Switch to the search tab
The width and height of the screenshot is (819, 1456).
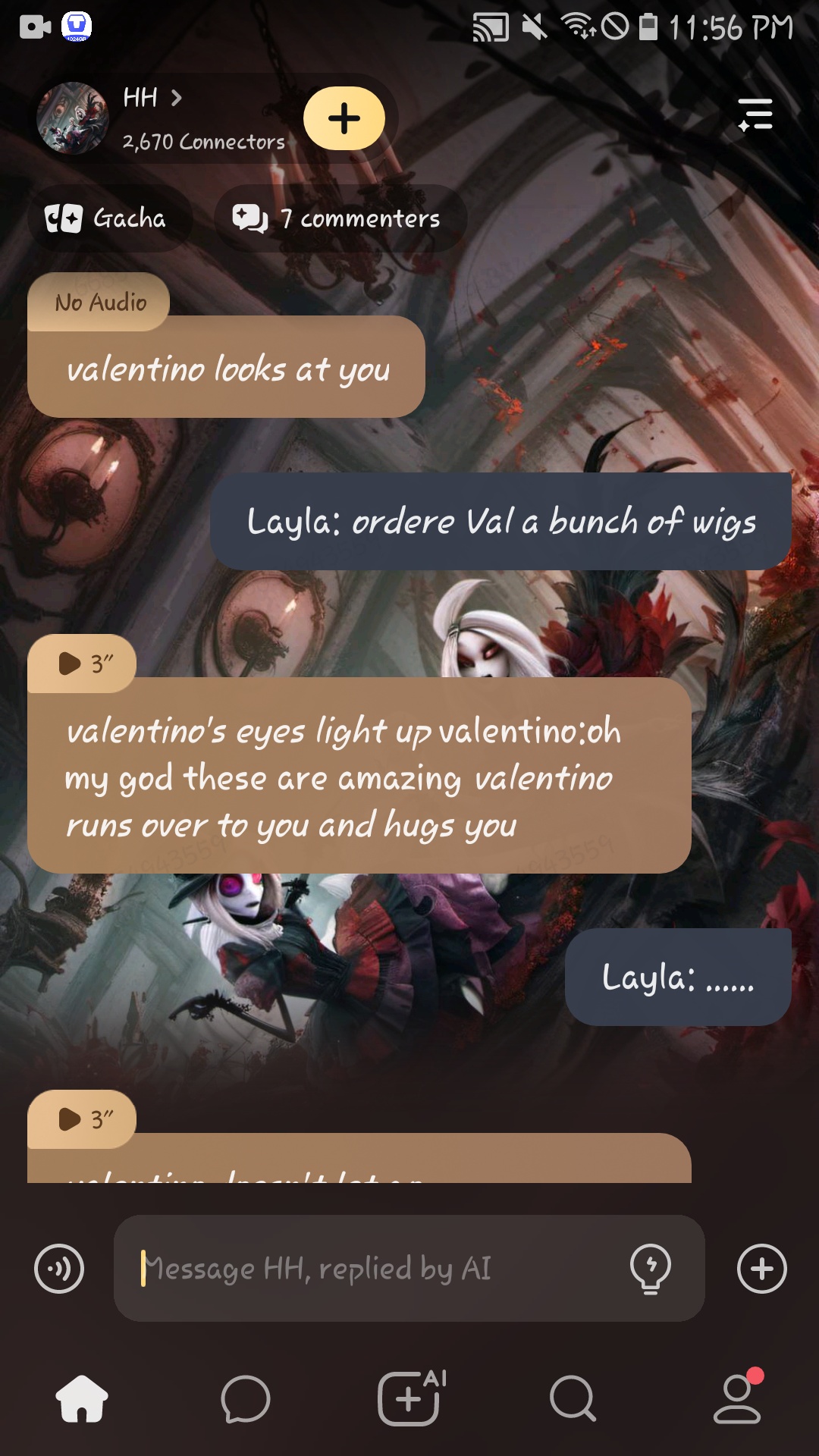tap(573, 1399)
